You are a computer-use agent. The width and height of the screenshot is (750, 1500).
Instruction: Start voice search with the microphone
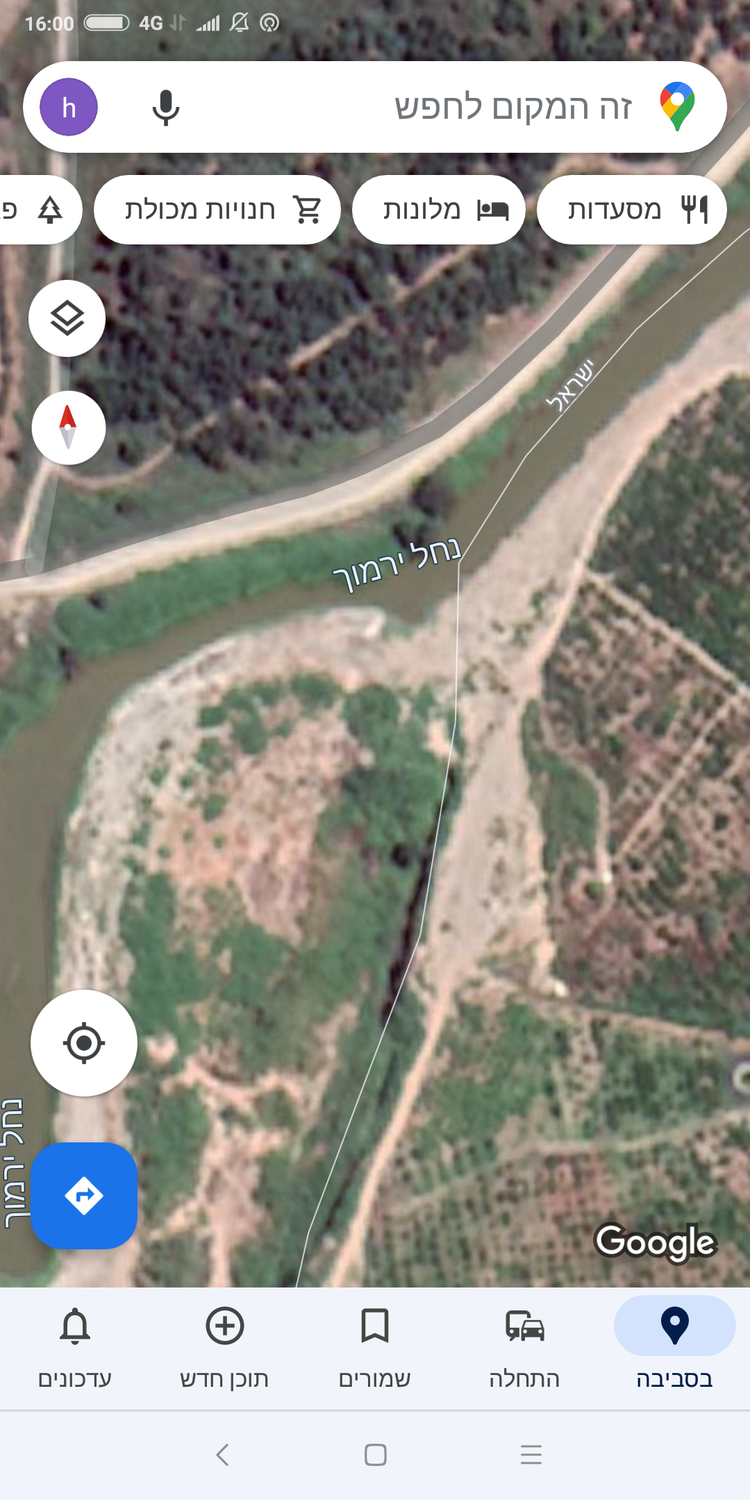coord(166,108)
